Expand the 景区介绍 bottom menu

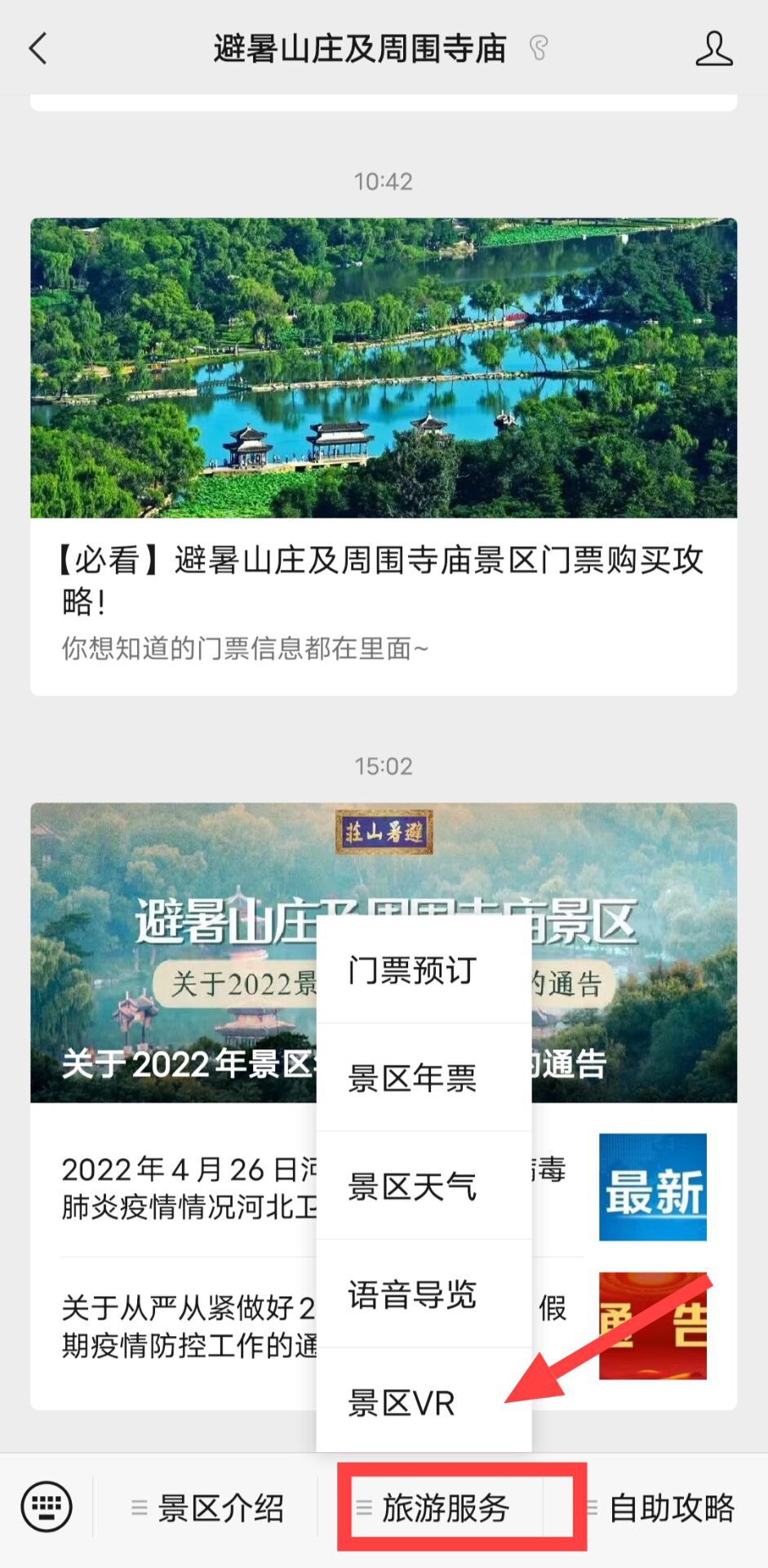coord(208,1508)
